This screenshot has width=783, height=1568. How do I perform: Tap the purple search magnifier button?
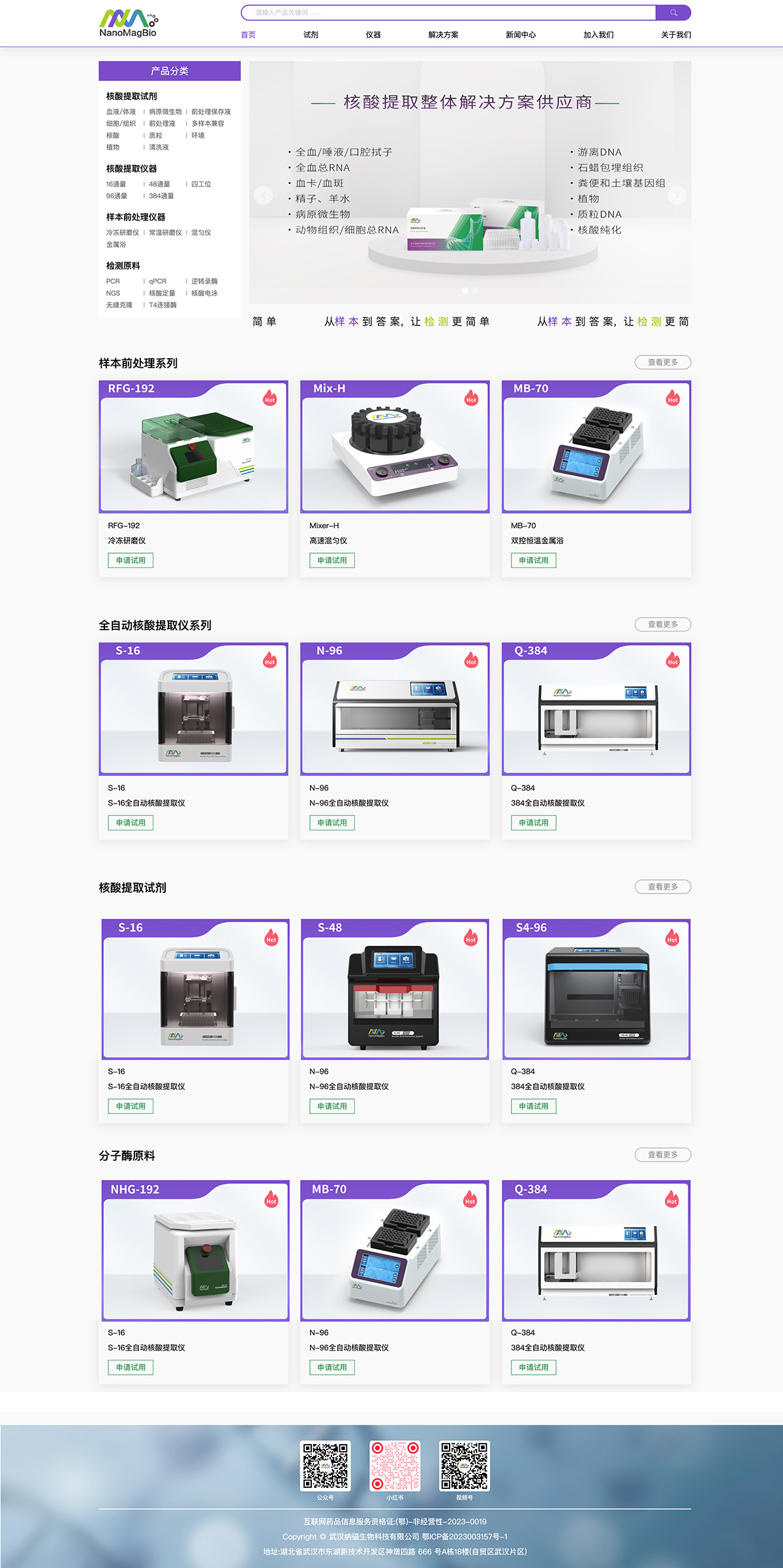[x=673, y=12]
